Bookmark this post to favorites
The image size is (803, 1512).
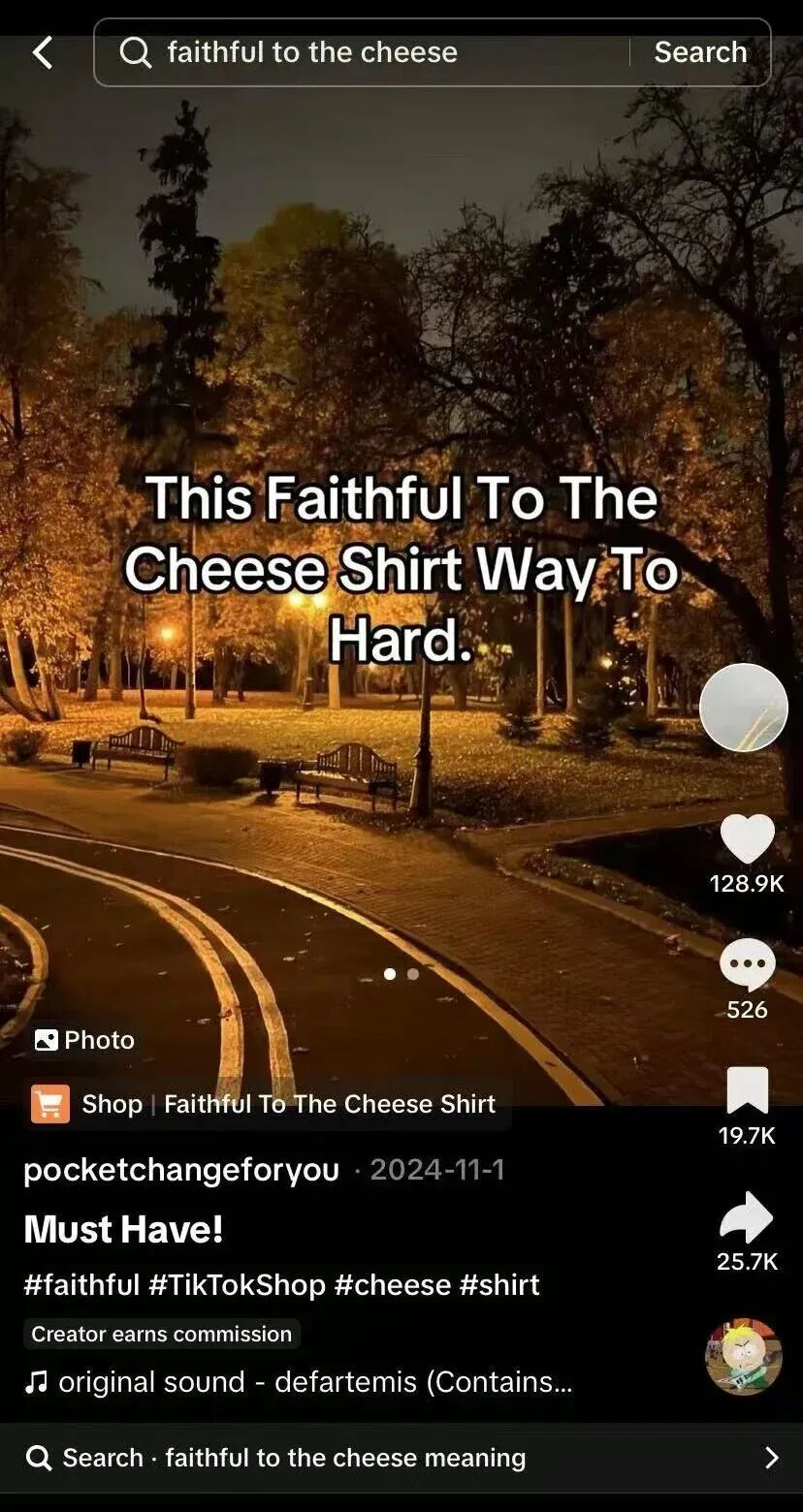(747, 1091)
